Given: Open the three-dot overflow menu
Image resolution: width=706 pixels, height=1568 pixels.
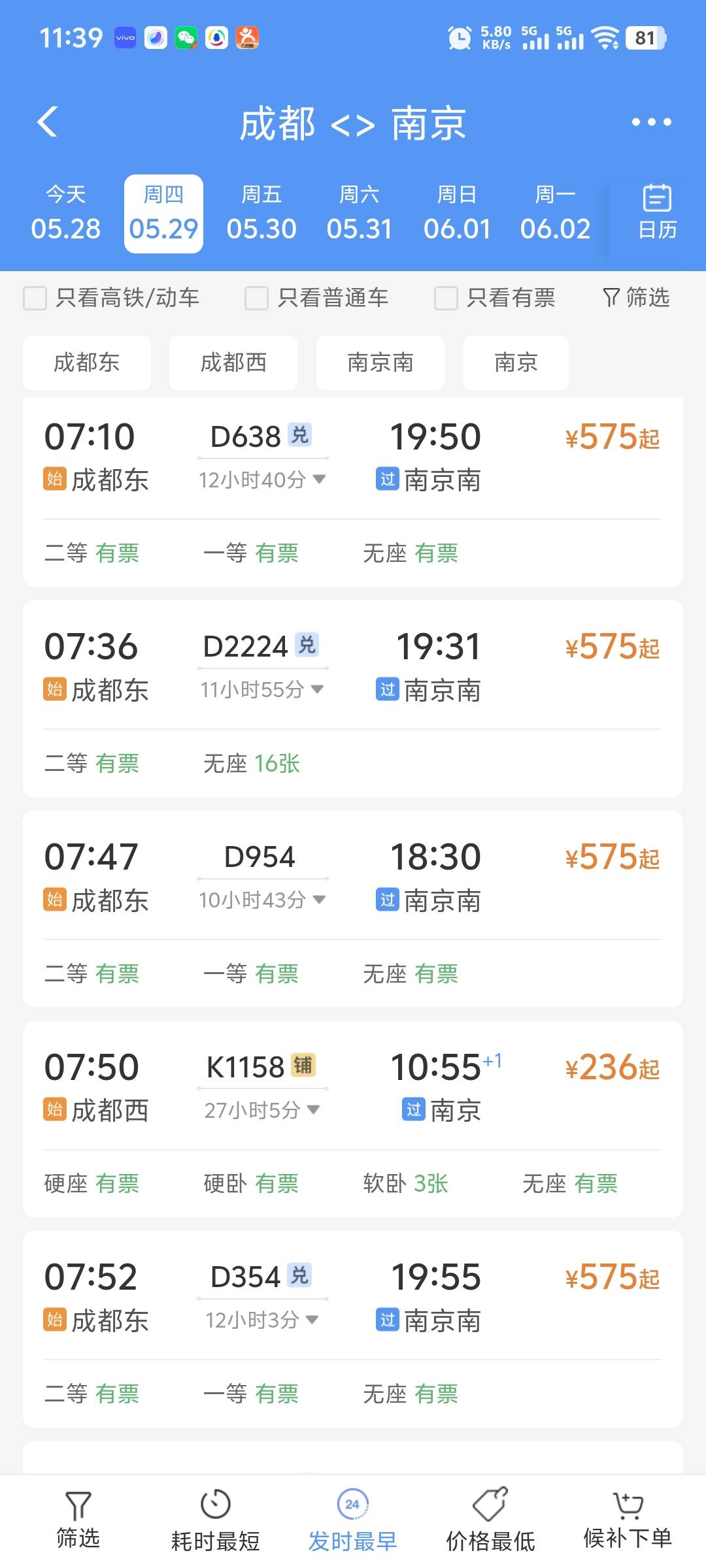Looking at the screenshot, I should 651,122.
